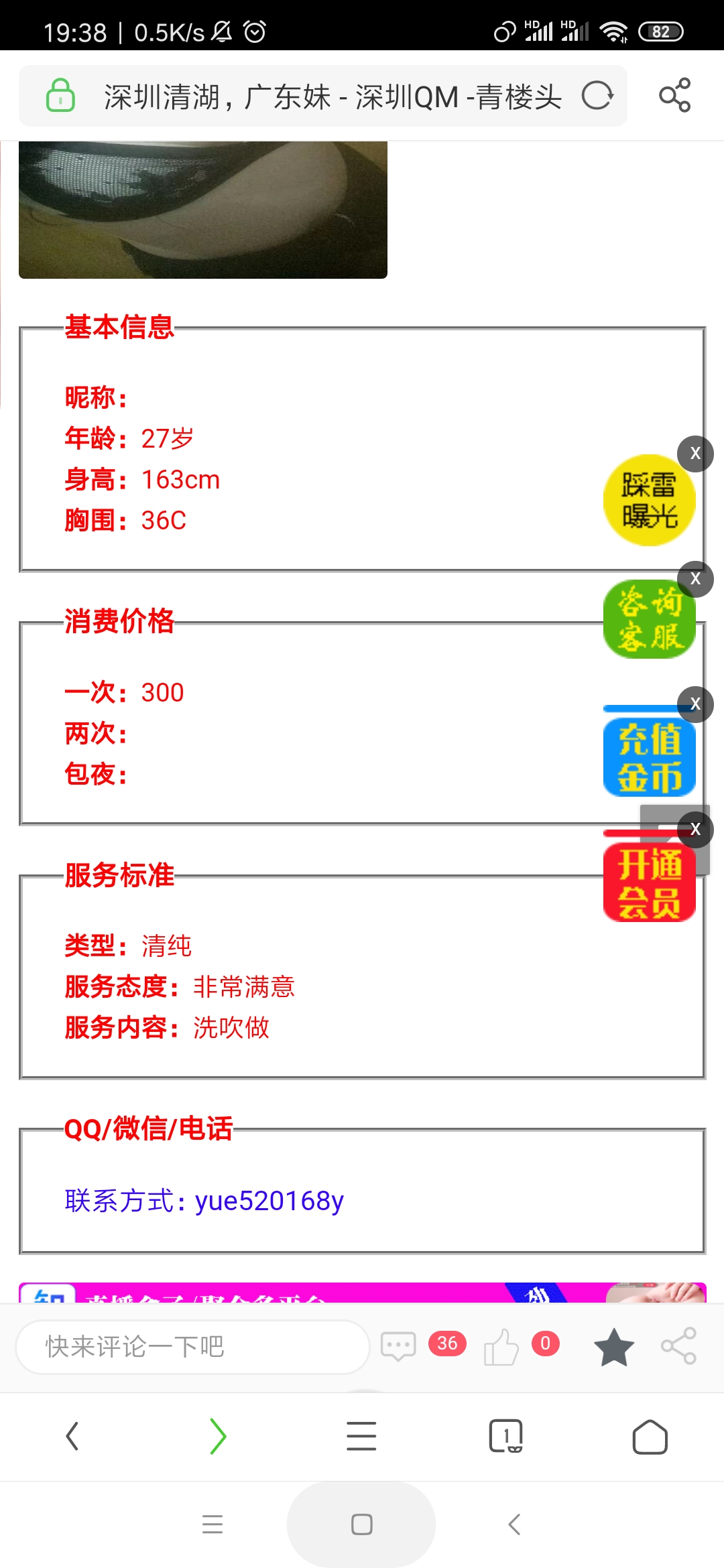Close the 踩雷曝光 floating button
The width and height of the screenshot is (724, 1568).
tap(695, 454)
